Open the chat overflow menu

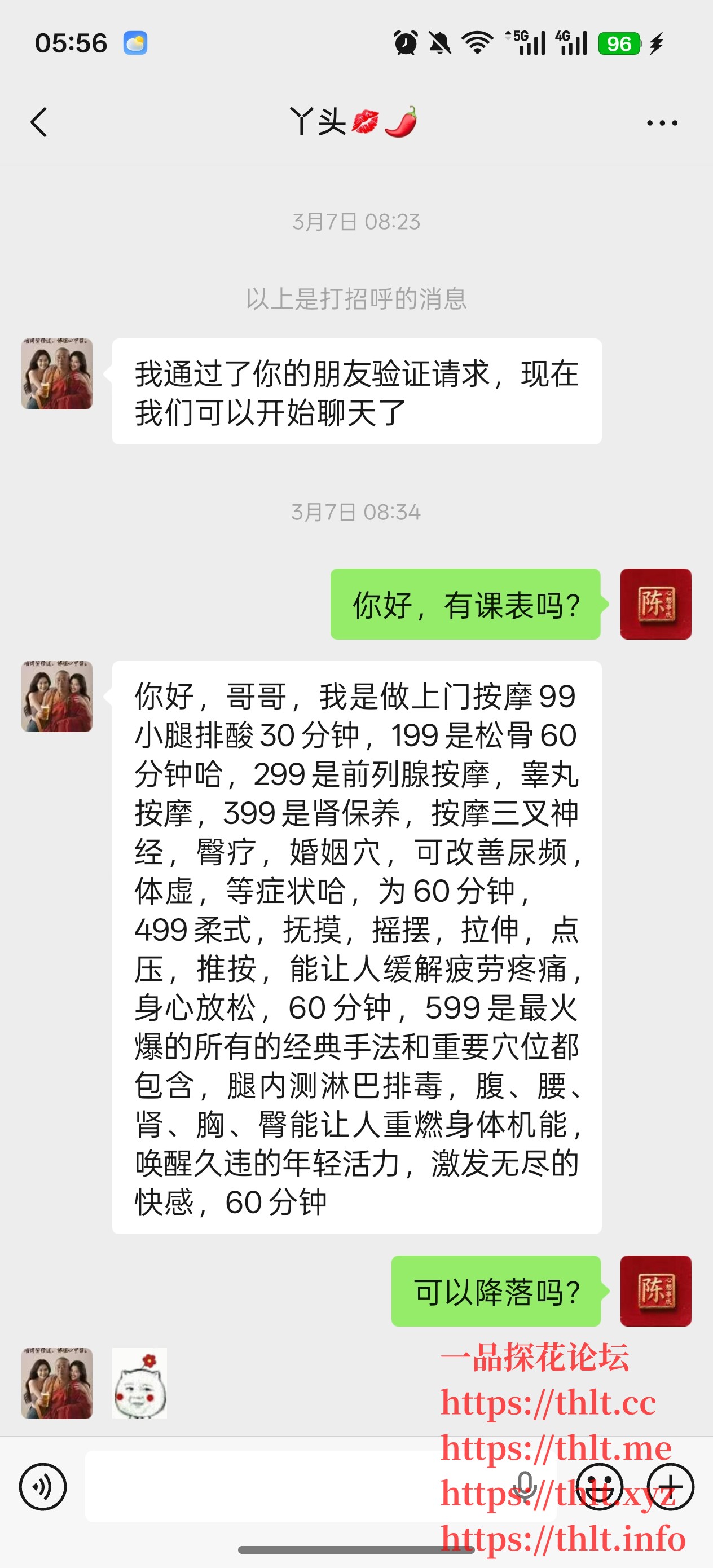[662, 123]
